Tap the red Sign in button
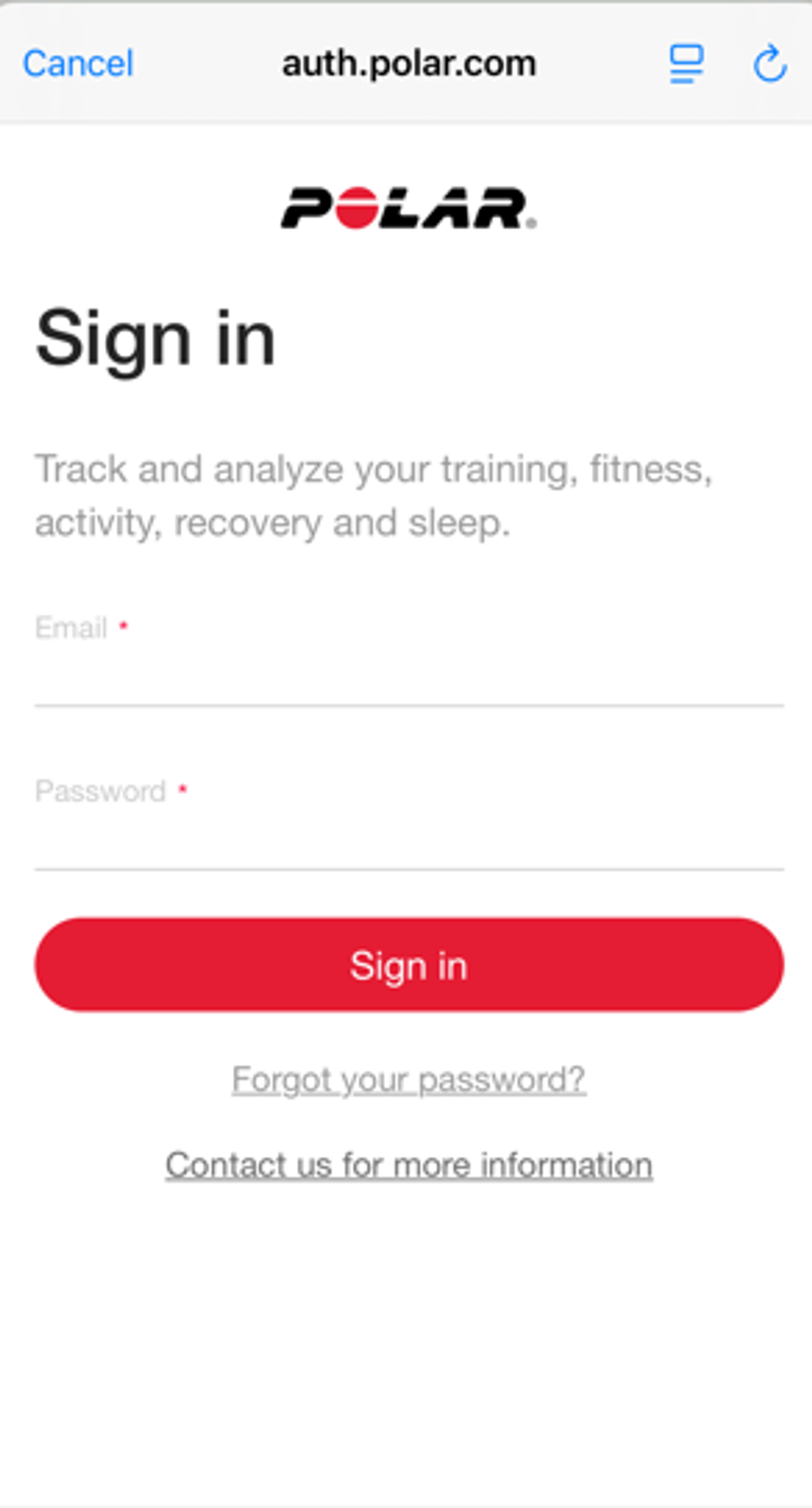This screenshot has height=1508, width=812. [x=408, y=965]
